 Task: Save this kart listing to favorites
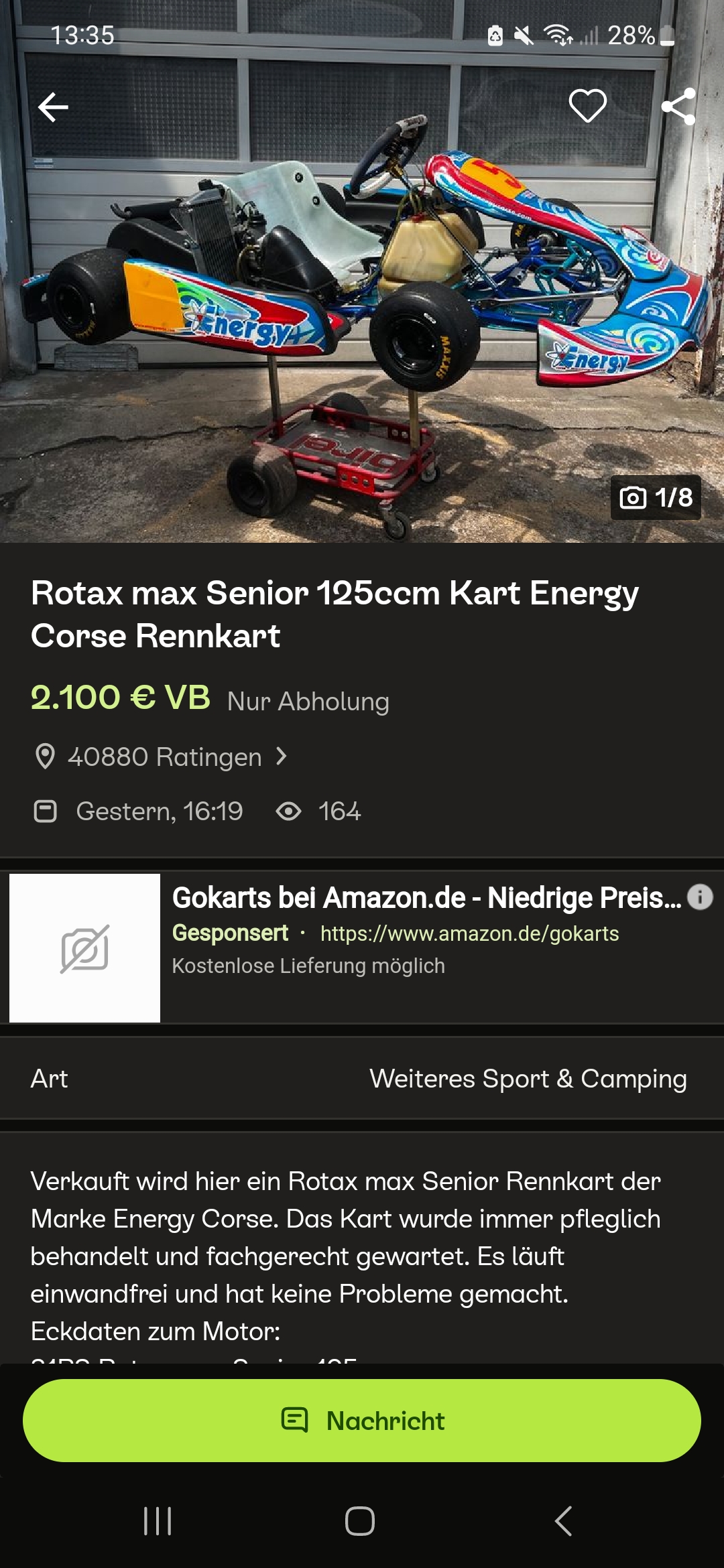pyautogui.click(x=587, y=106)
